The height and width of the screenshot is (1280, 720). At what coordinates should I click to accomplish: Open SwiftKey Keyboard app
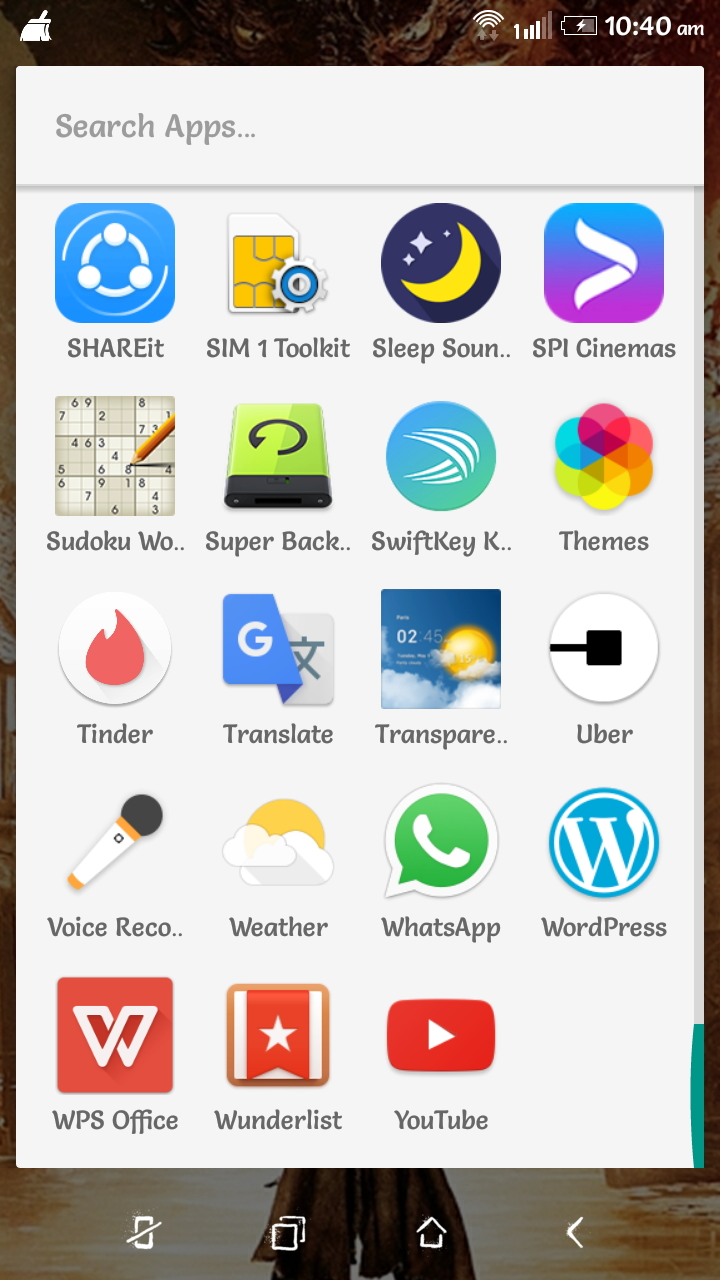[441, 456]
